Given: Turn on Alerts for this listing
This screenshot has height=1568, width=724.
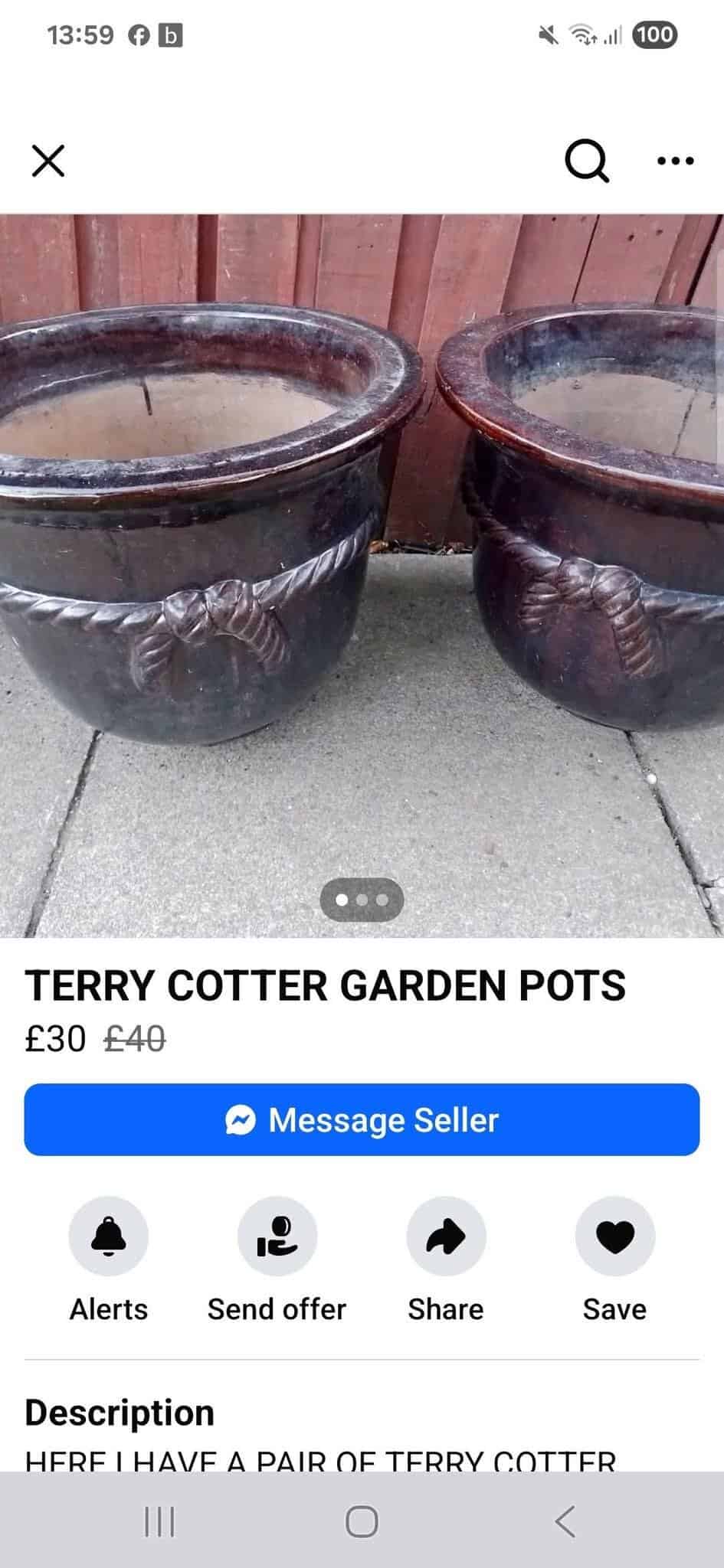Looking at the screenshot, I should pos(109,1236).
